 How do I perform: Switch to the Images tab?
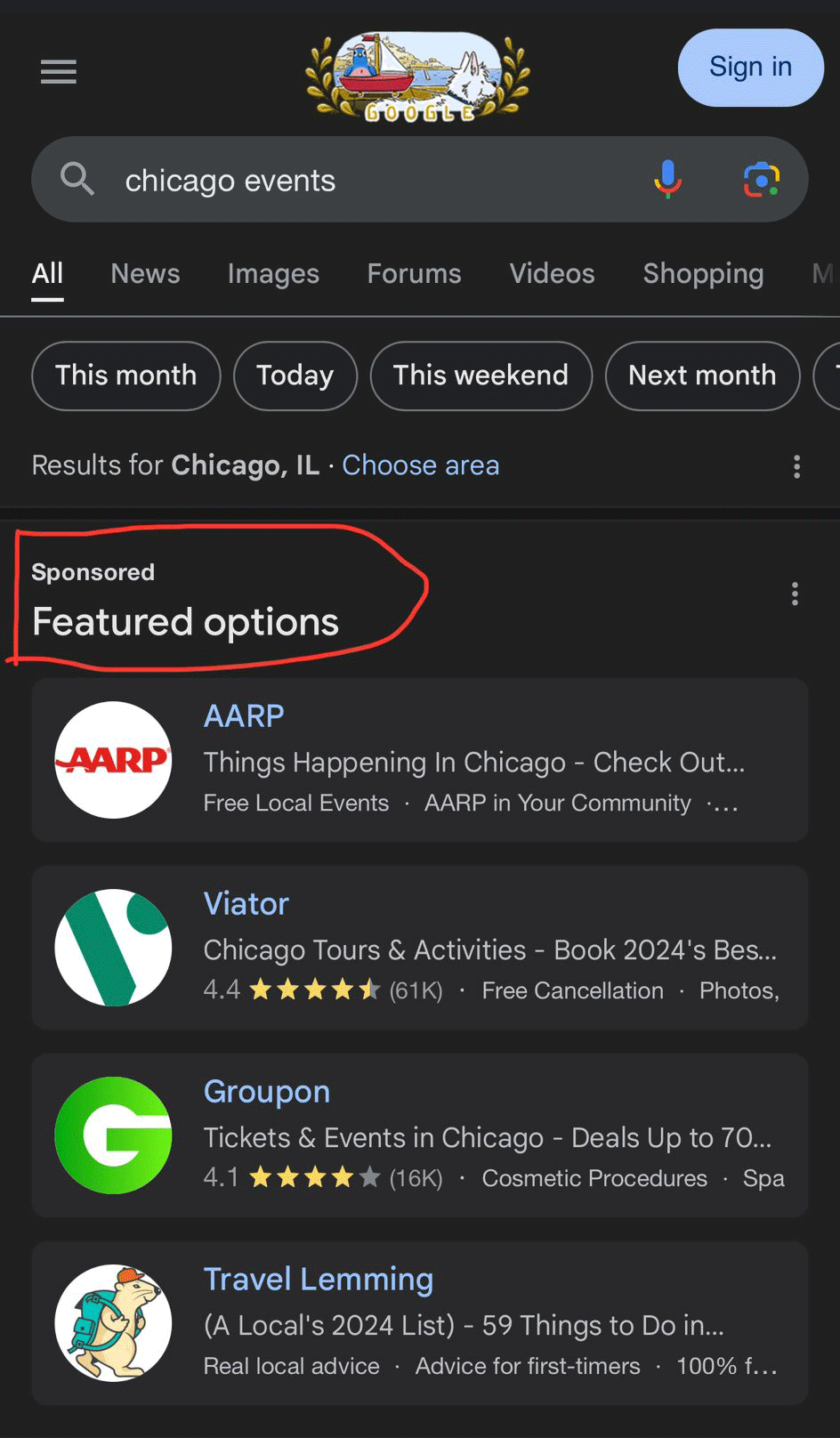click(x=273, y=273)
